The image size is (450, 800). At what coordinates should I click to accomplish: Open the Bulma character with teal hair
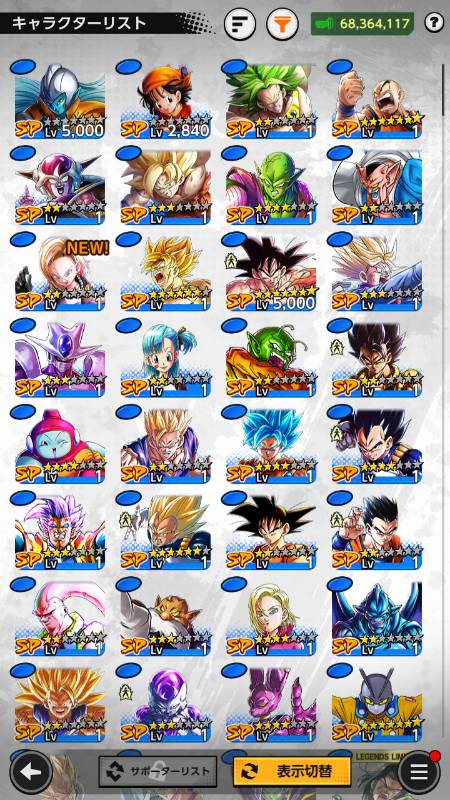(165, 360)
